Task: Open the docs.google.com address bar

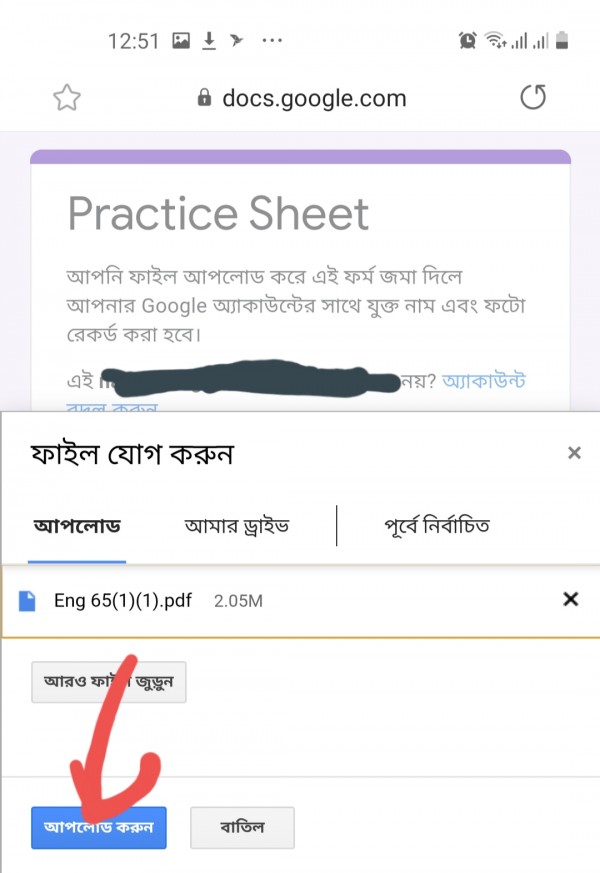Action: point(301,98)
